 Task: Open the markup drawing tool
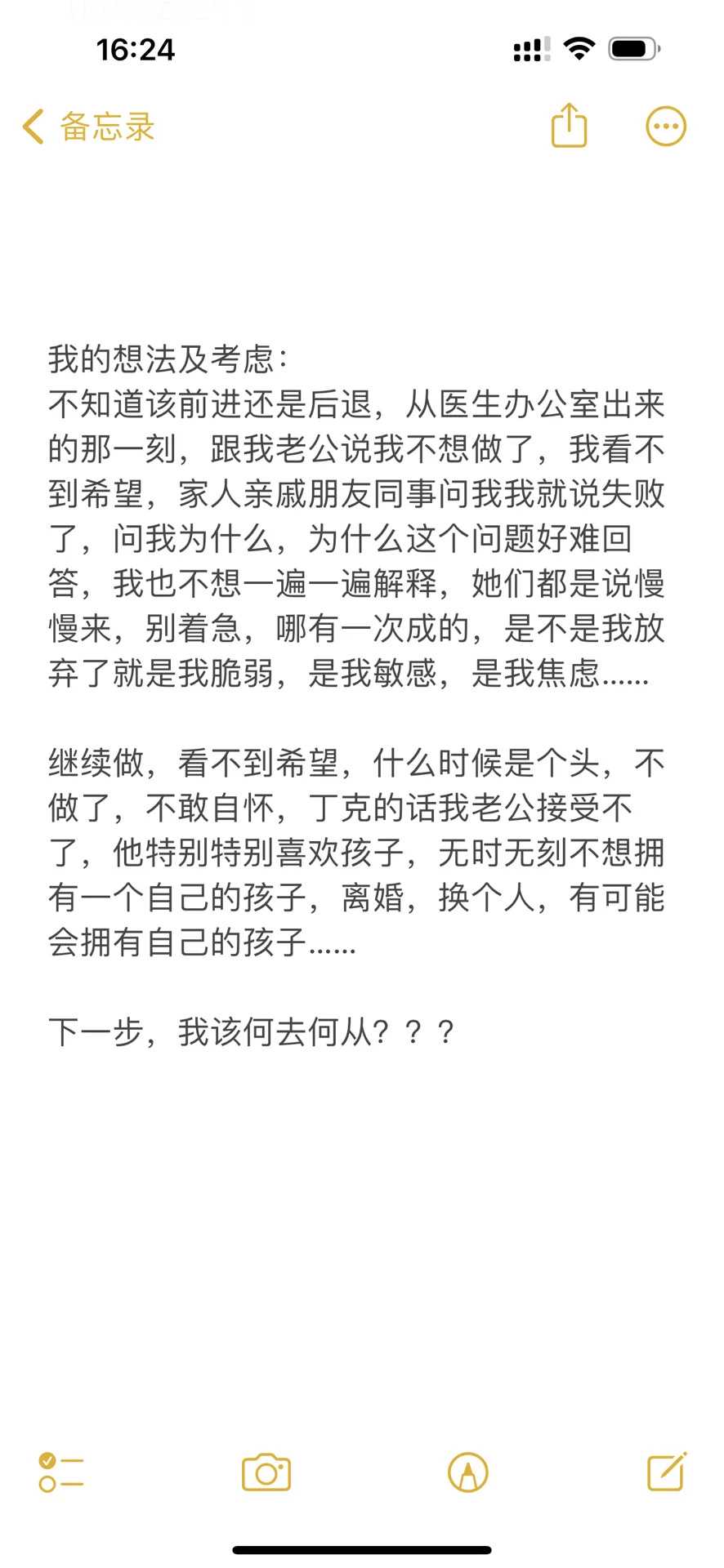coord(468,1472)
